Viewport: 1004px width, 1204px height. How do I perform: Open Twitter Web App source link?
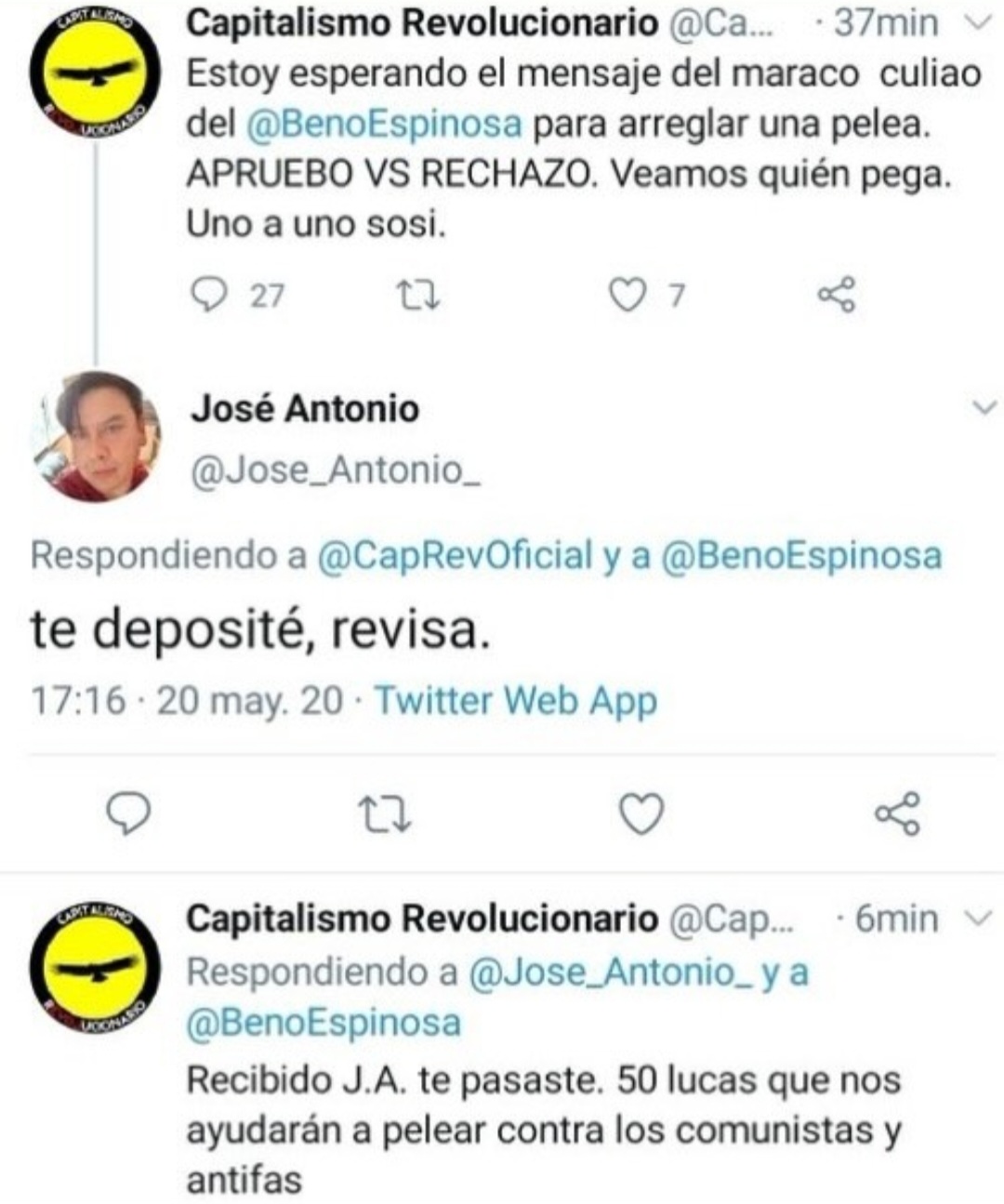tap(516, 699)
